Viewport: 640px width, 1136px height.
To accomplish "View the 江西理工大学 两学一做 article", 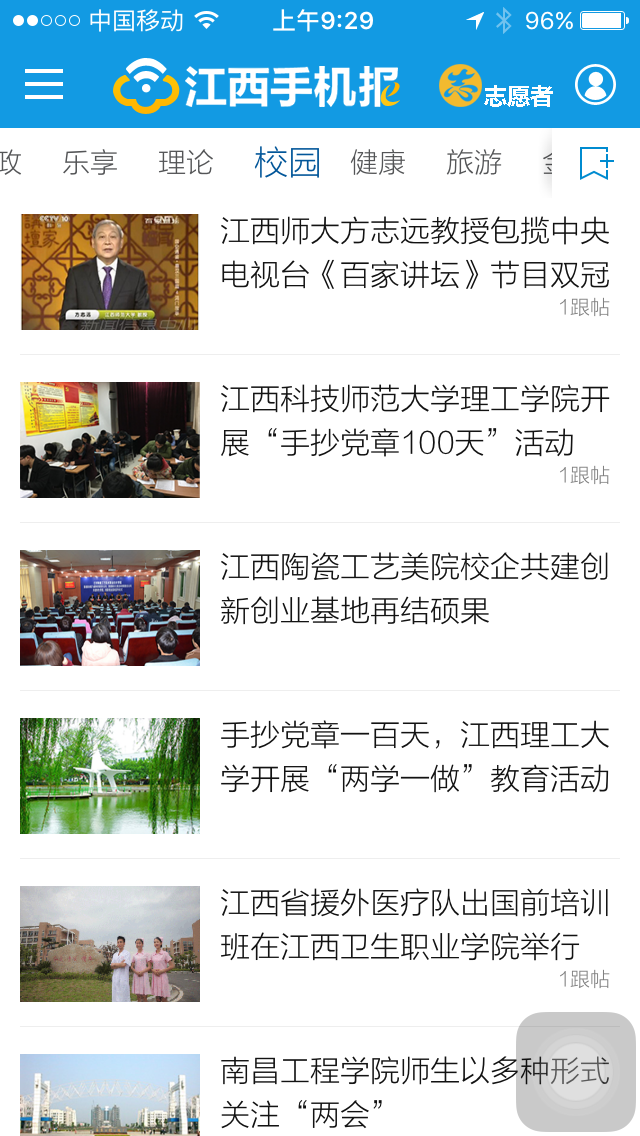I will pyautogui.click(x=414, y=757).
